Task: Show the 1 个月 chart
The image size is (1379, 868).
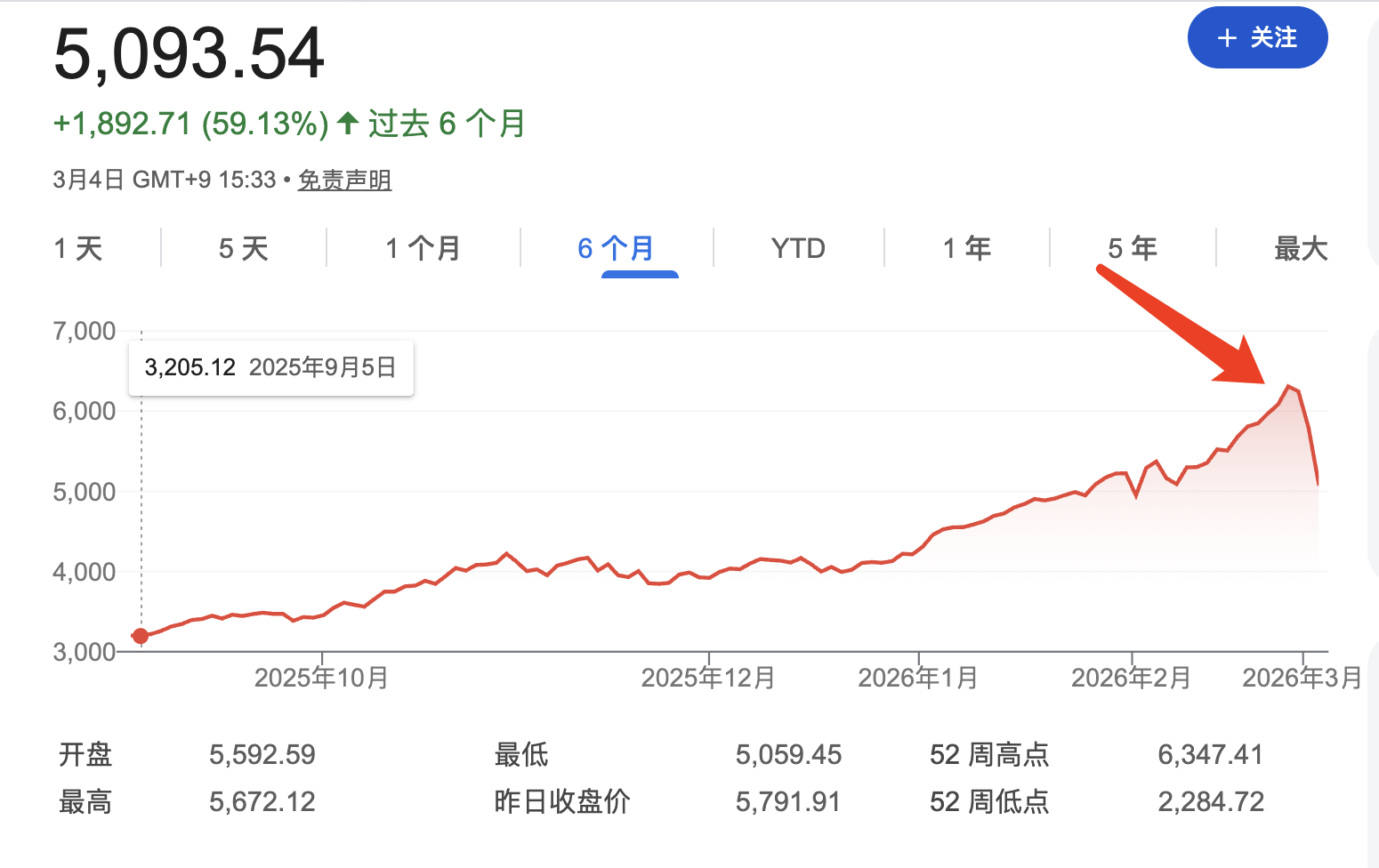Action: (x=423, y=248)
